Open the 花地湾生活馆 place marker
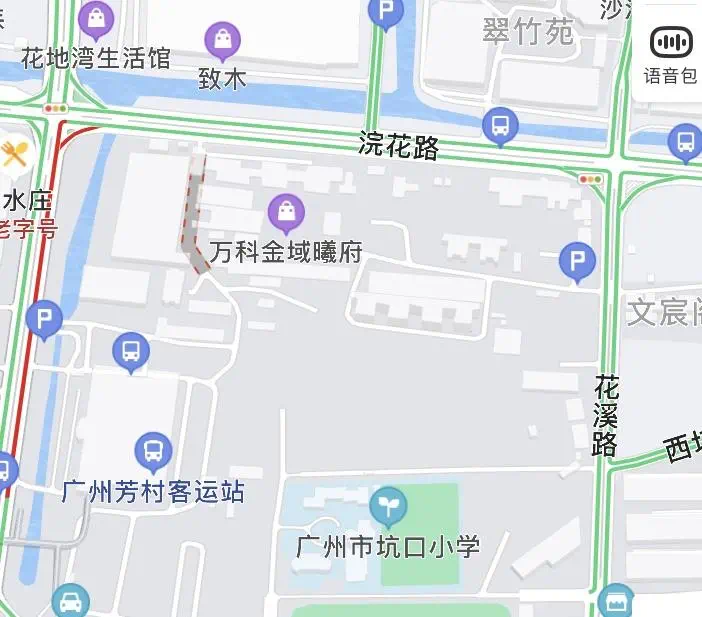Screen dimensions: 702x617 tap(96, 18)
